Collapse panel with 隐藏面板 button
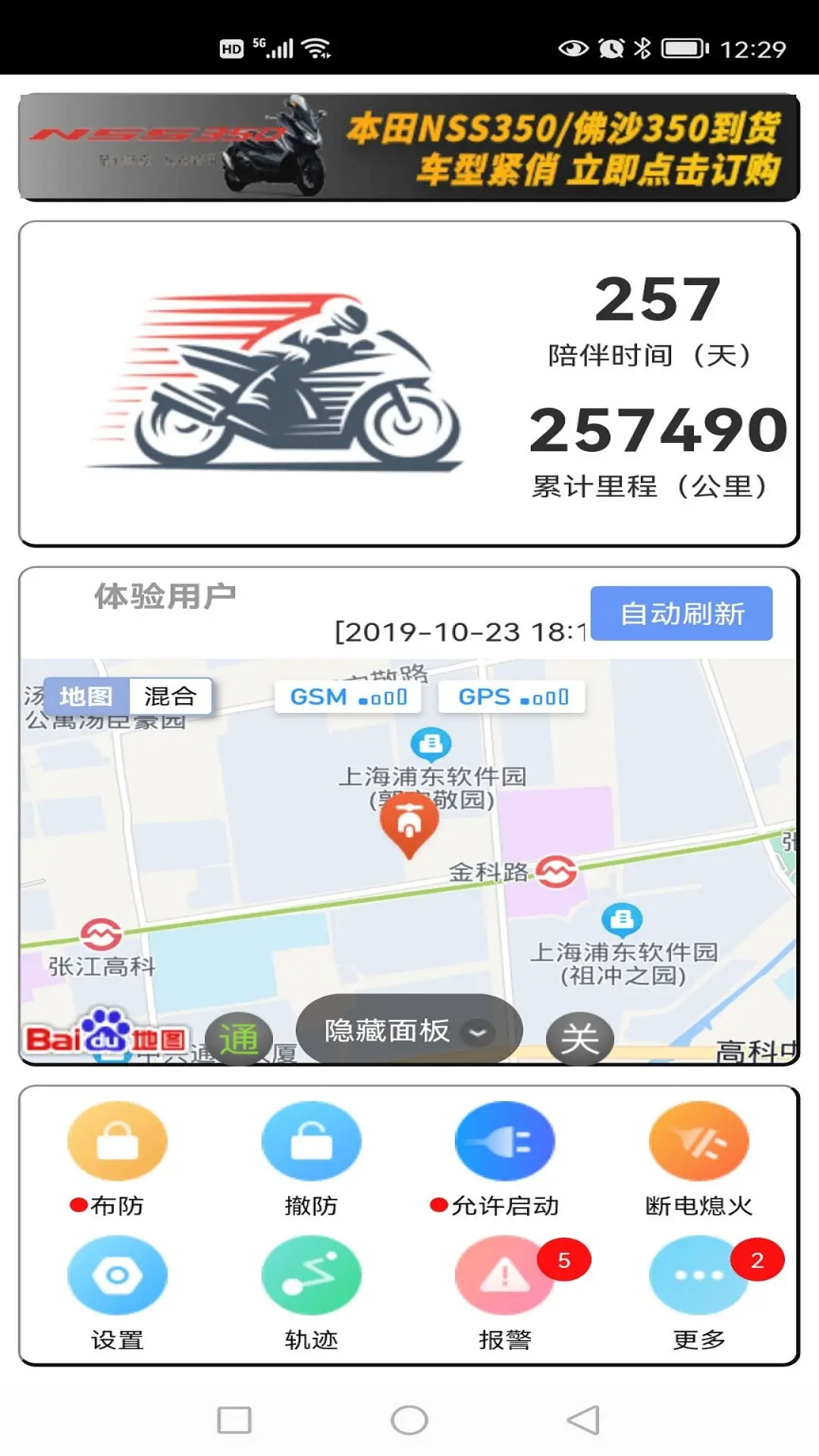 pos(409,1031)
